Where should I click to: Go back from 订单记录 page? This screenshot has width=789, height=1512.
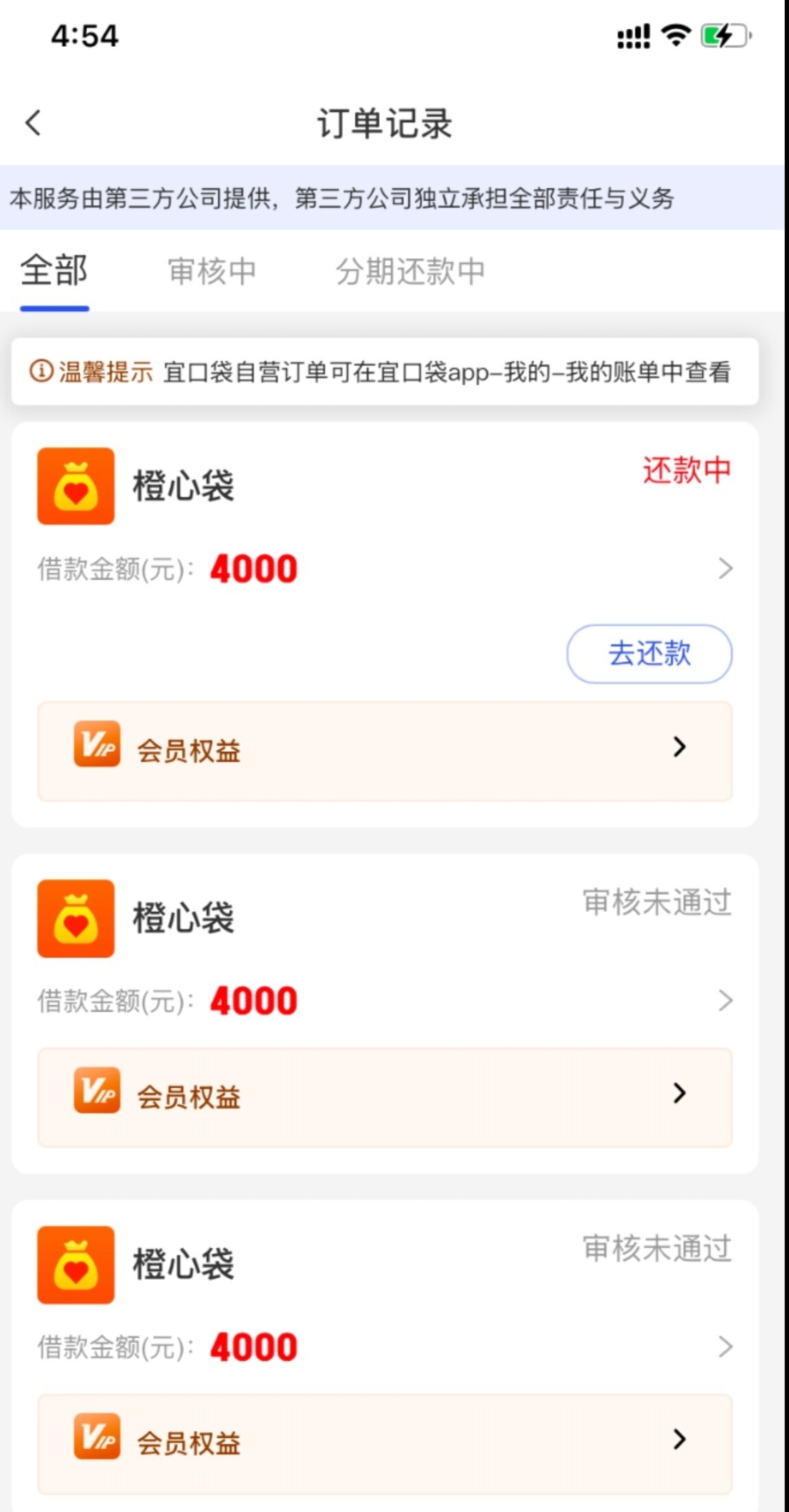point(33,124)
